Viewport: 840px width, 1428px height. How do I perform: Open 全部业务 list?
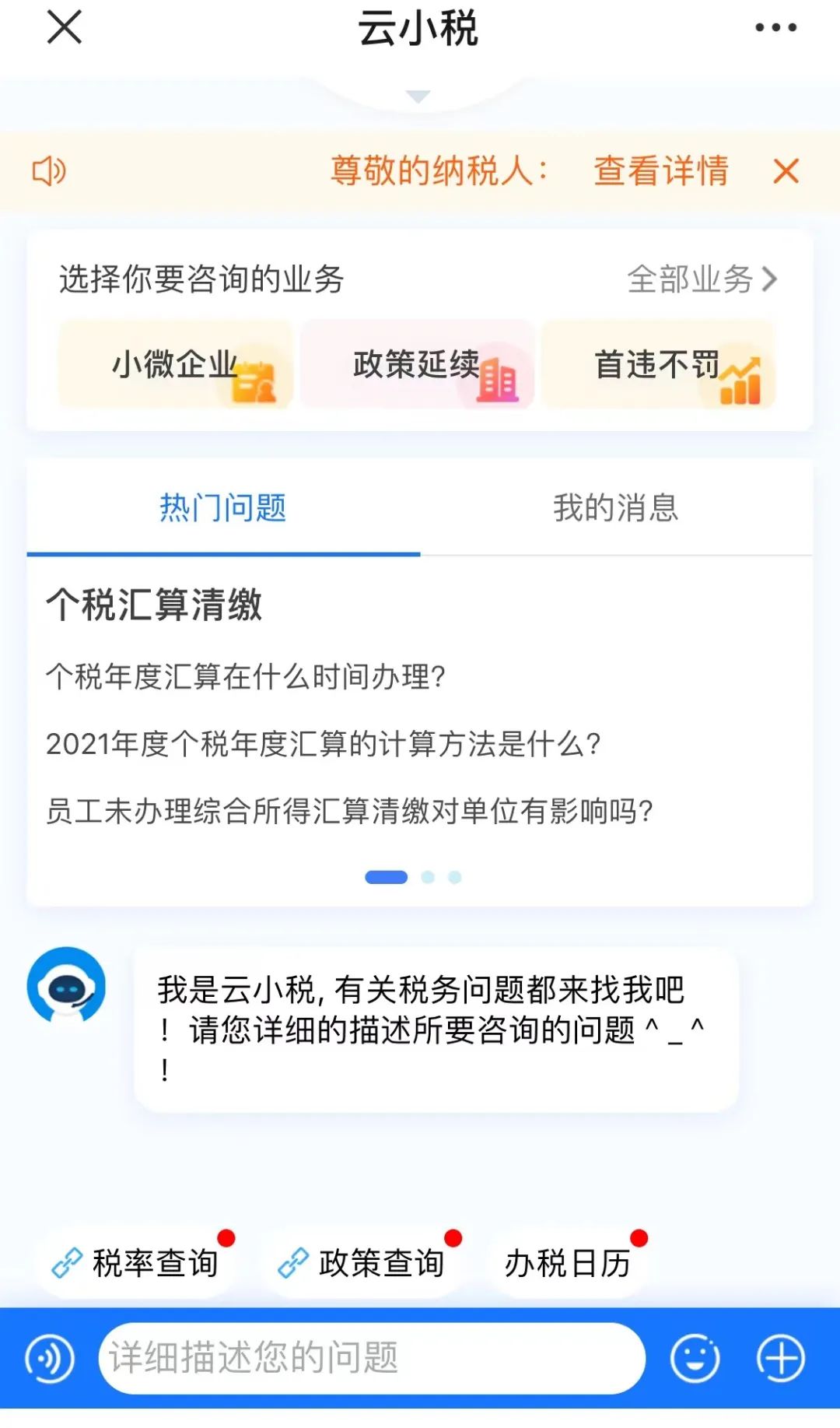coord(702,279)
